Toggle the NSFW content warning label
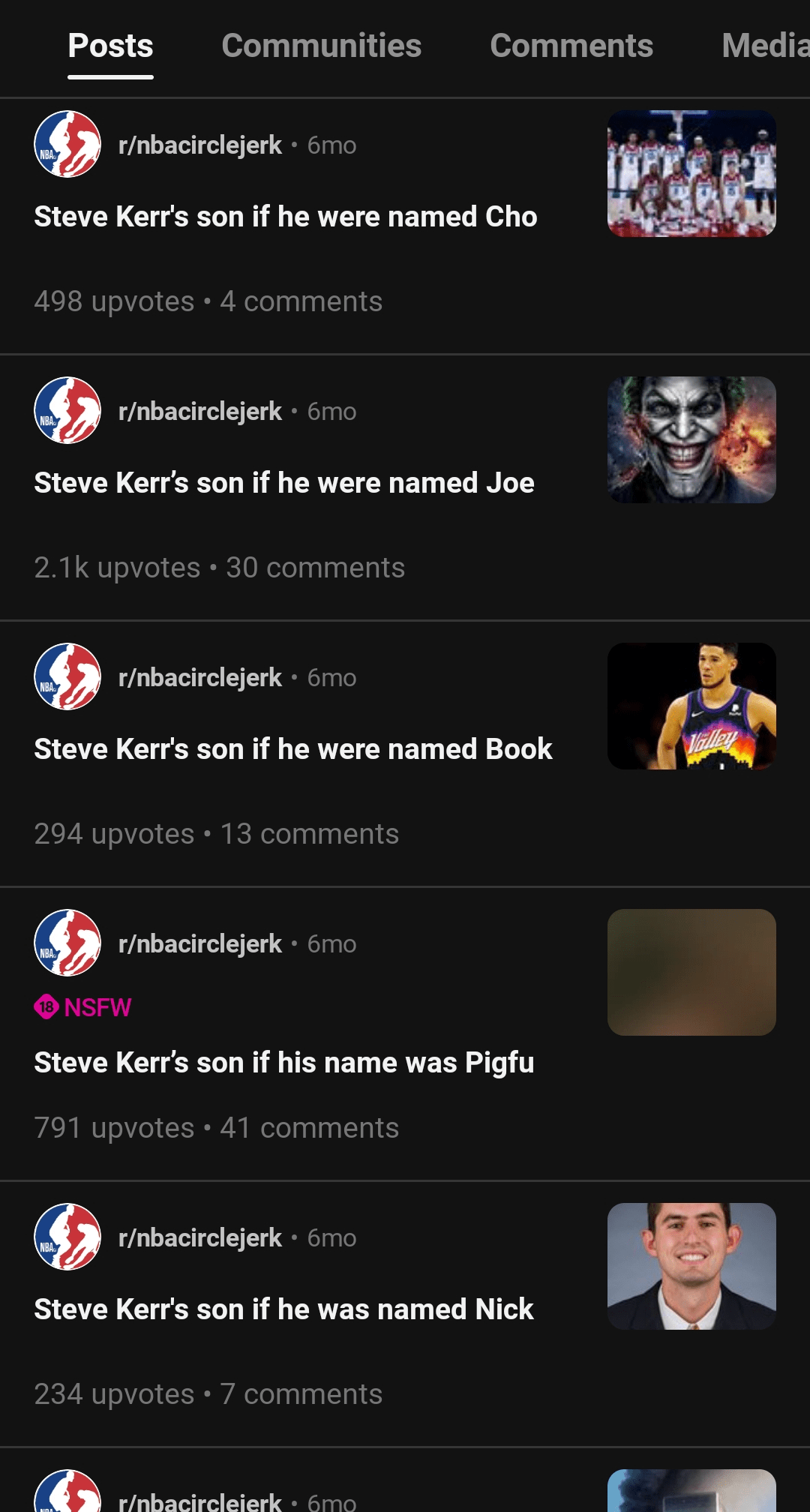Image resolution: width=810 pixels, height=1512 pixels. (84, 1008)
